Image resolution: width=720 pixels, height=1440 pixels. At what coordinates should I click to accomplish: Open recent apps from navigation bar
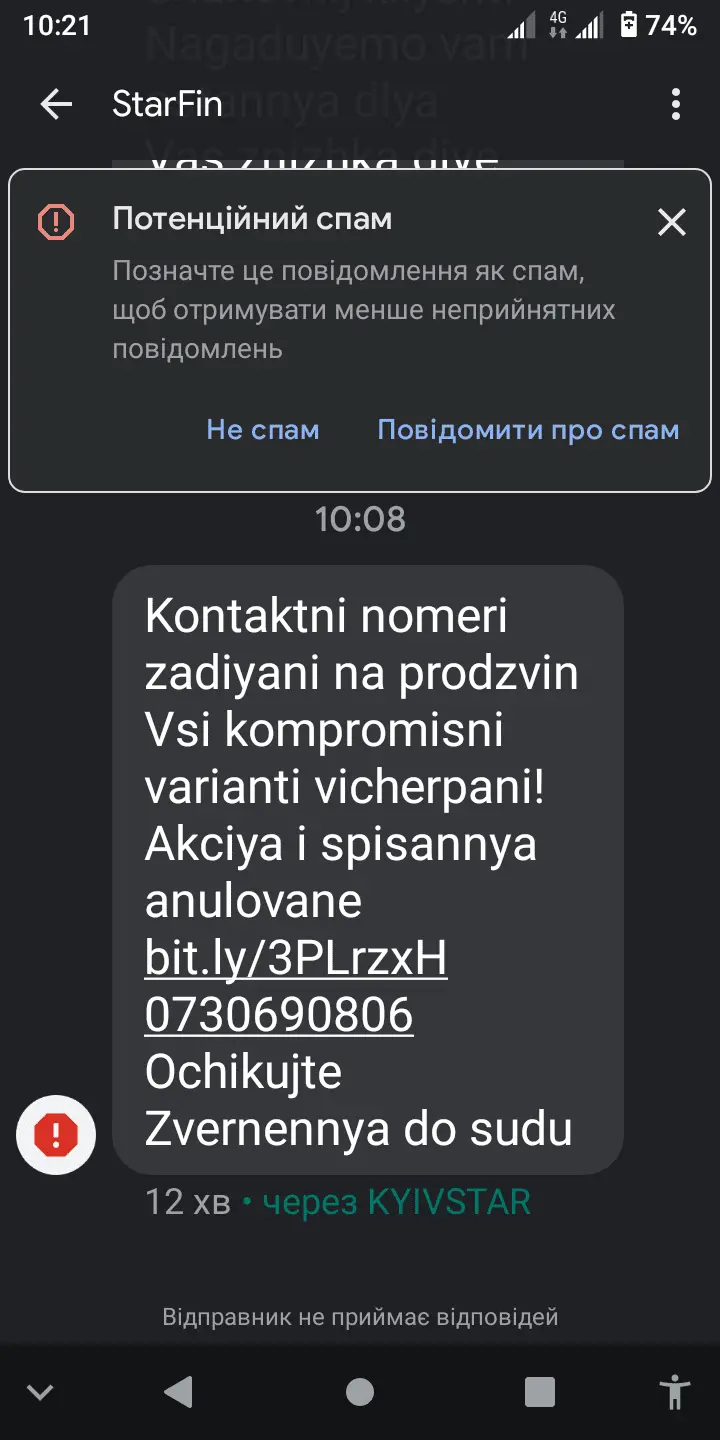540,1391
